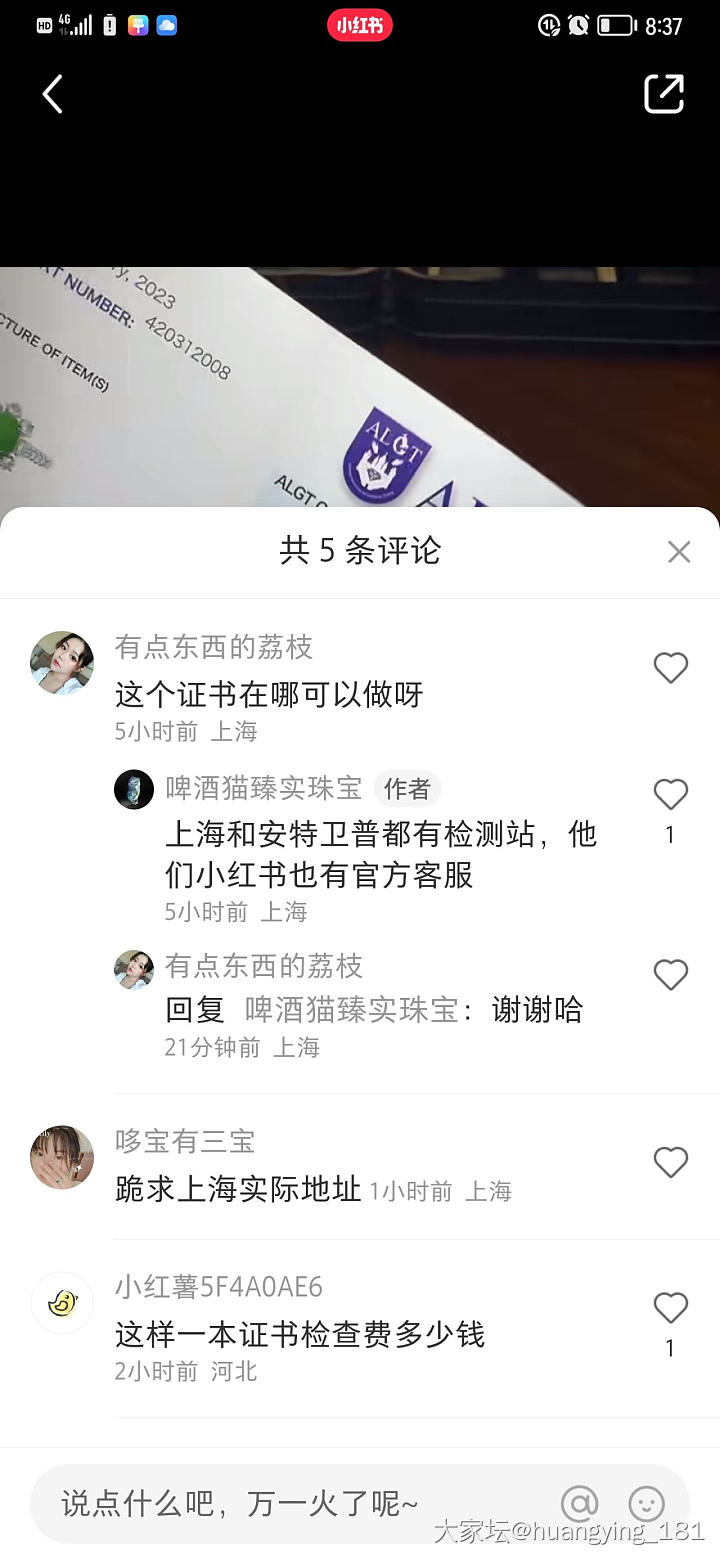Mention someone using the @ icon
Screen dimensions: 720x1560
pyautogui.click(x=579, y=1503)
